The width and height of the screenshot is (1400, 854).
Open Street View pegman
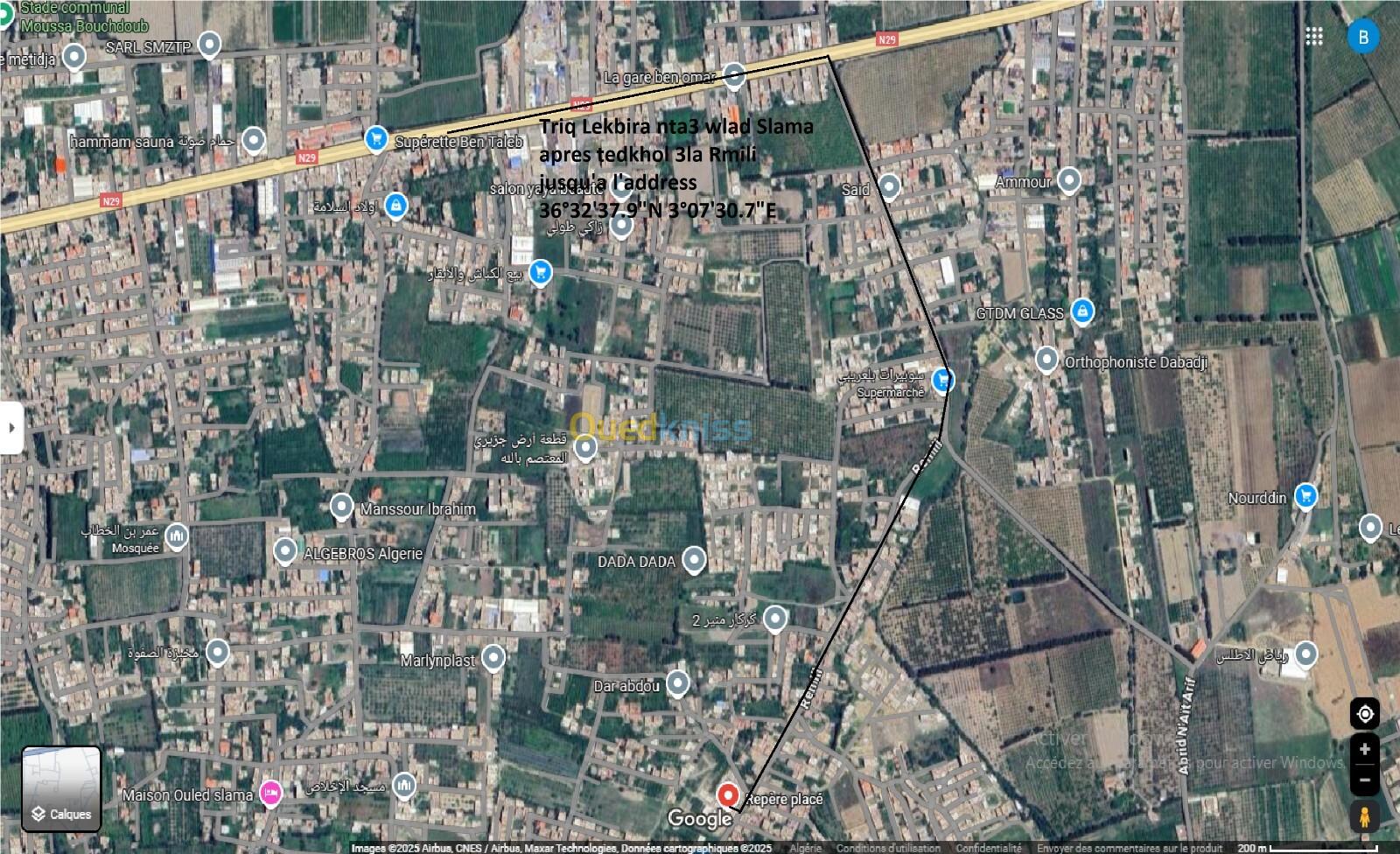[x=1364, y=818]
